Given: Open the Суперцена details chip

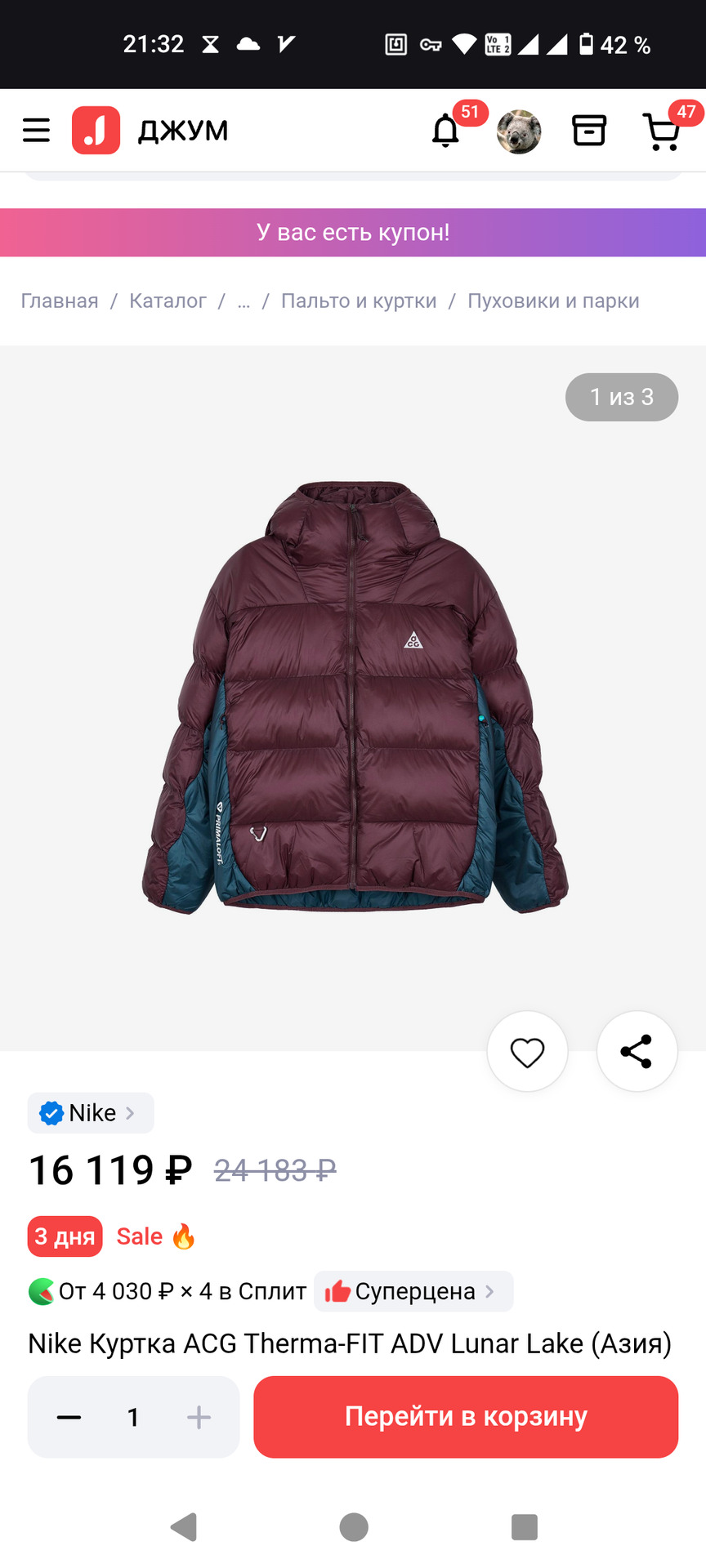Looking at the screenshot, I should pos(413,1292).
